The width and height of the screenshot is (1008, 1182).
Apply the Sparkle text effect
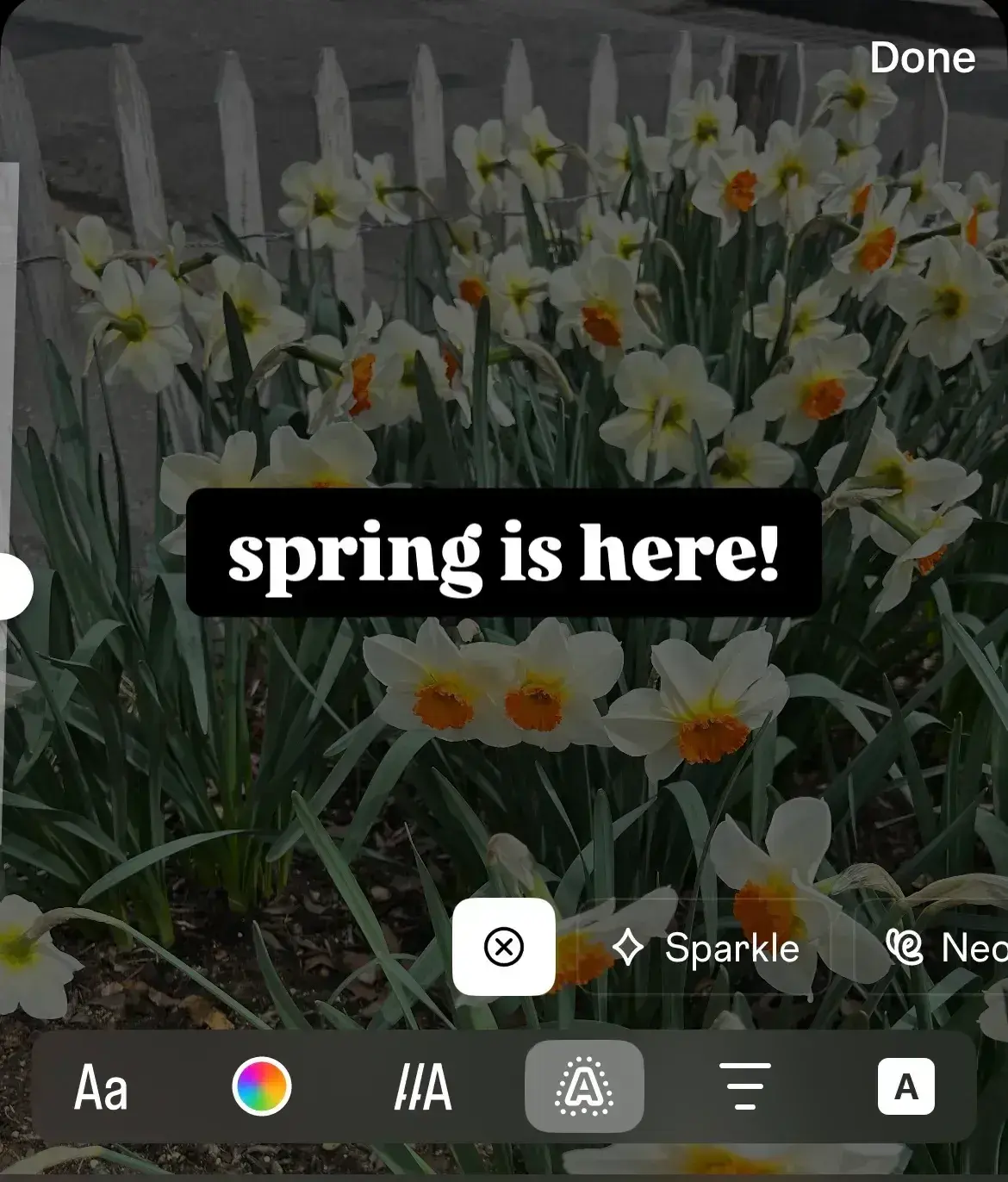(x=706, y=949)
